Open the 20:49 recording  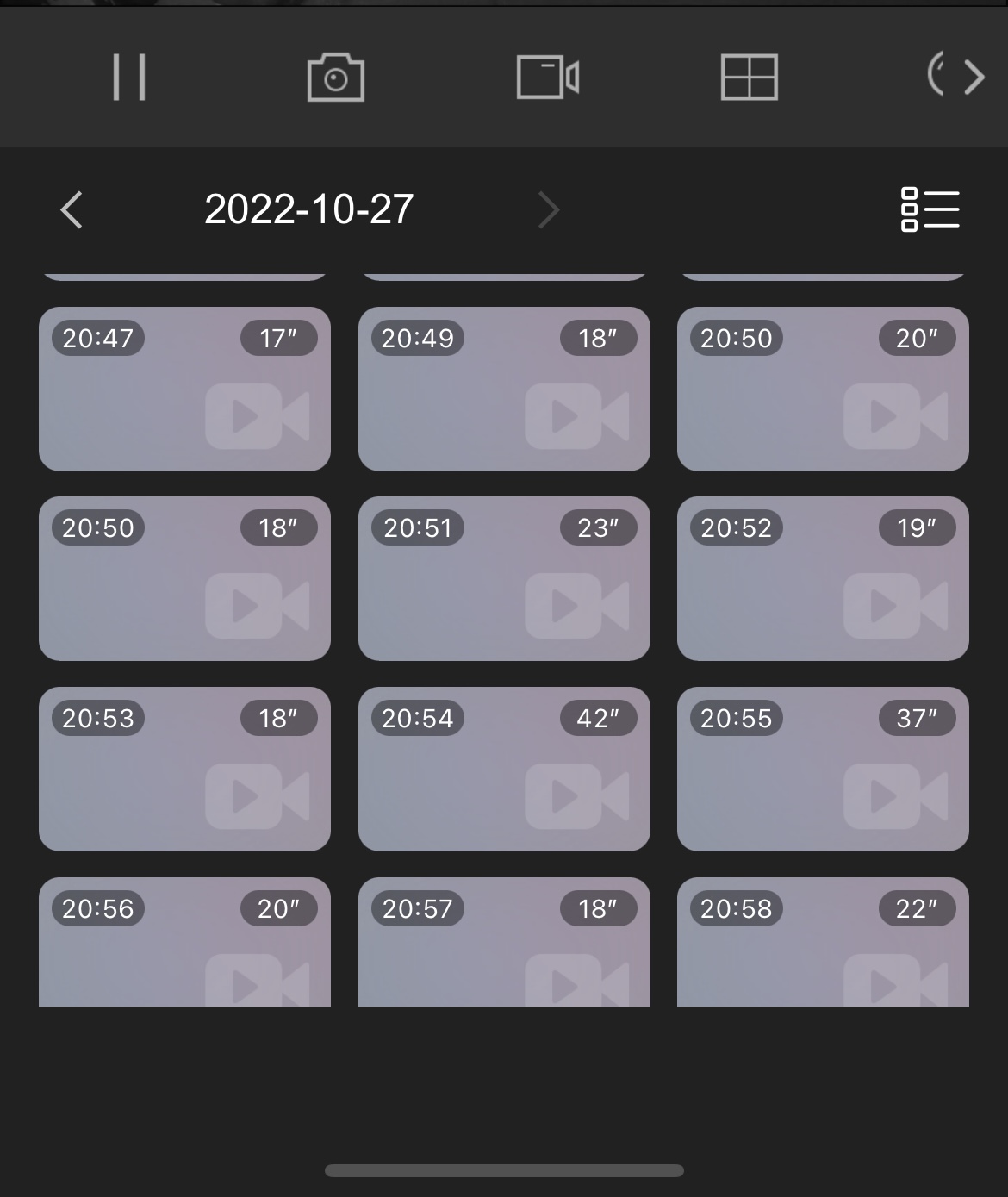pos(504,390)
